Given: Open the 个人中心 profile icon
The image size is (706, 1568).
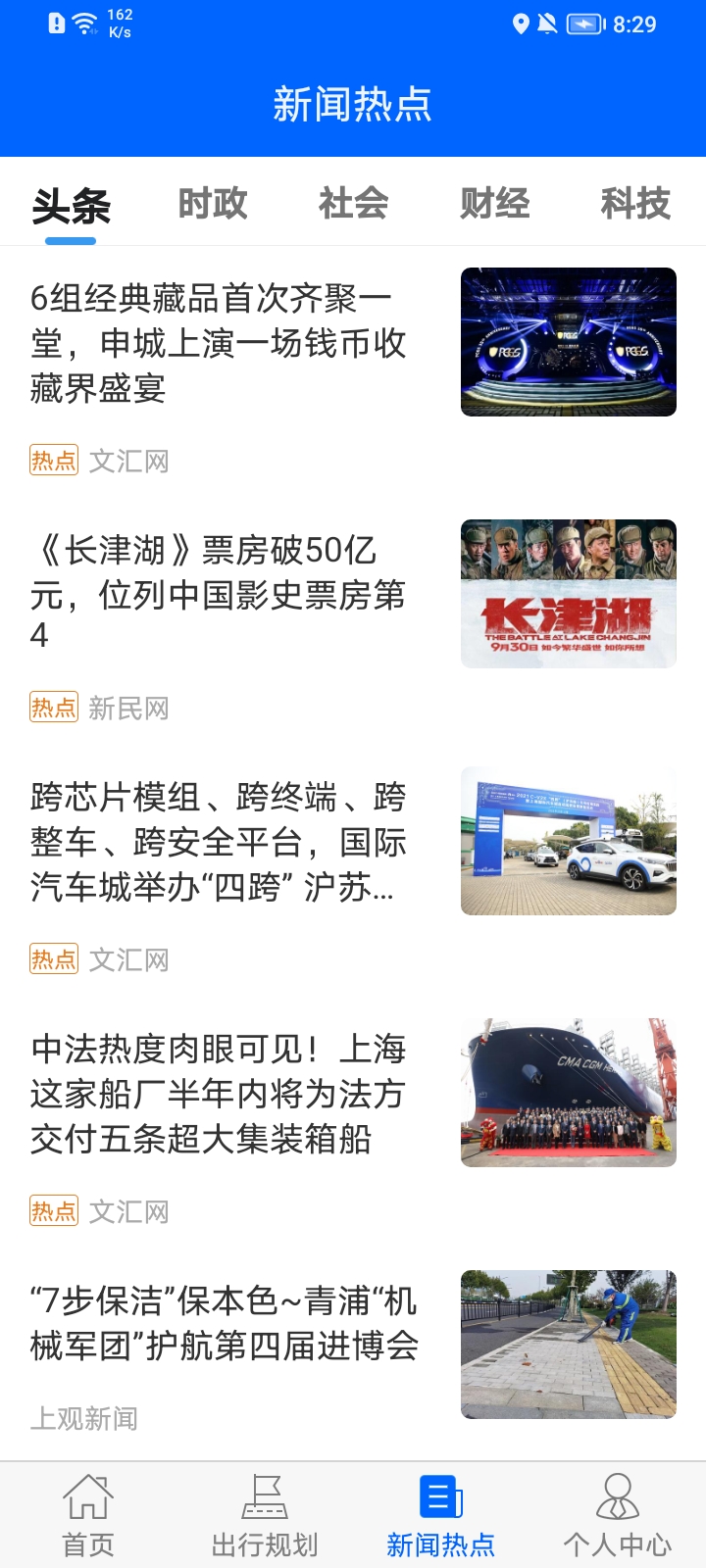Looking at the screenshot, I should [x=616, y=1496].
